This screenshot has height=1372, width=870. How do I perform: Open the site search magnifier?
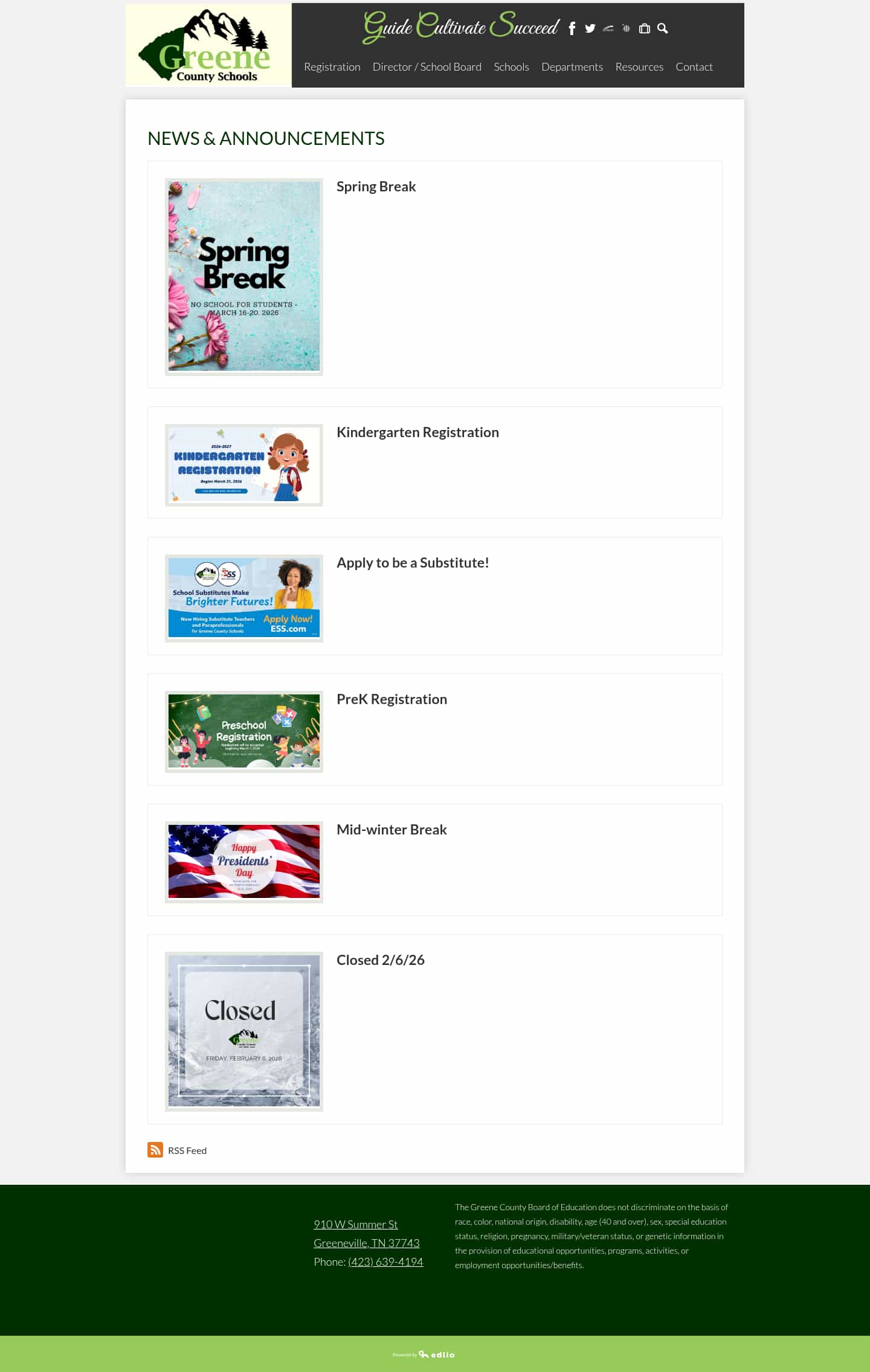click(662, 28)
